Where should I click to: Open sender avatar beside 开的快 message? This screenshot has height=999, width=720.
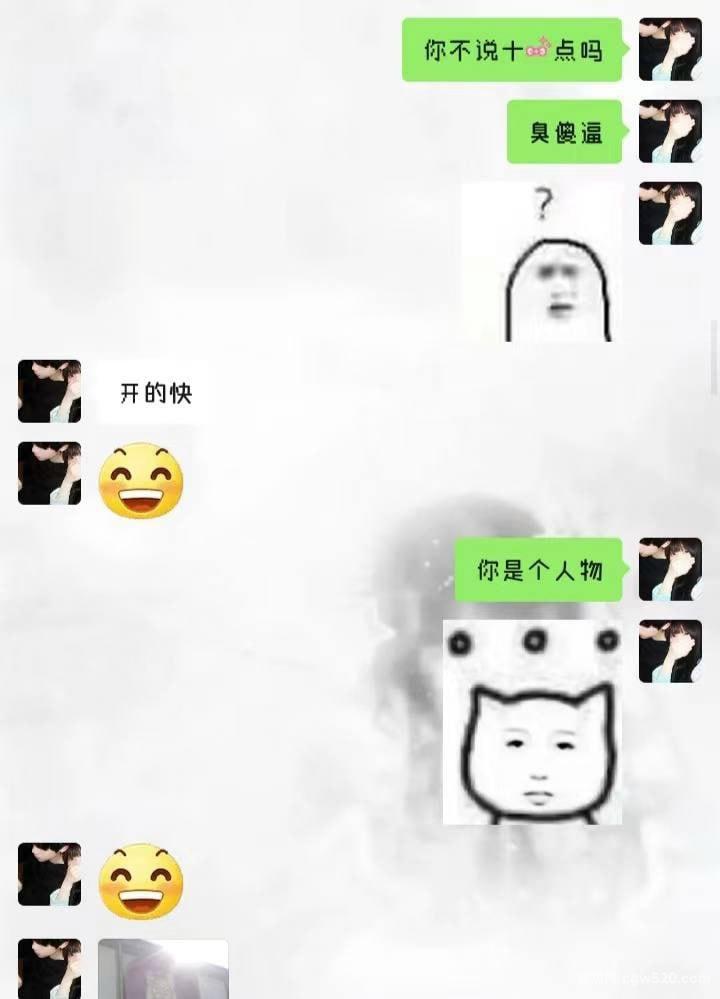click(x=49, y=391)
